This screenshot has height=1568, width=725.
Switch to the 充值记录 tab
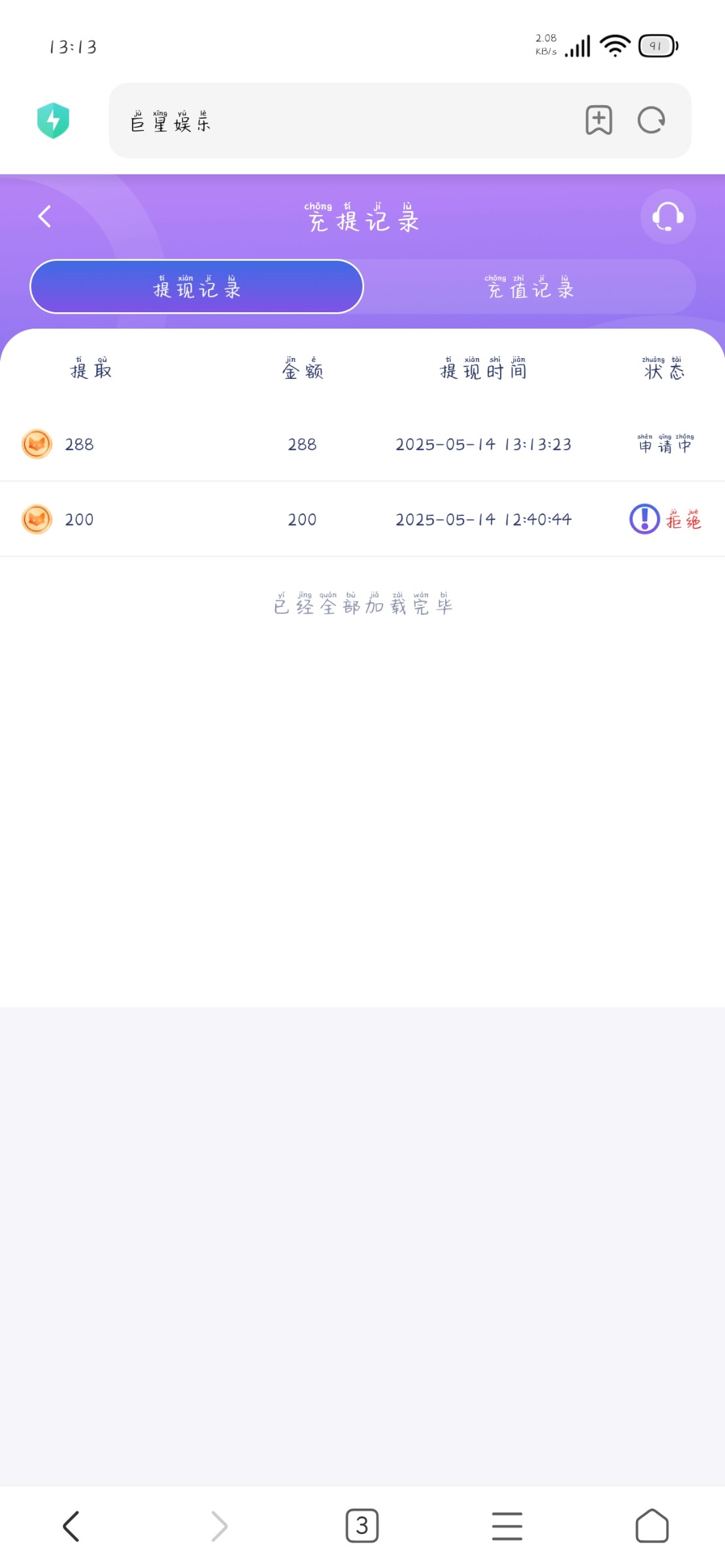coord(530,287)
